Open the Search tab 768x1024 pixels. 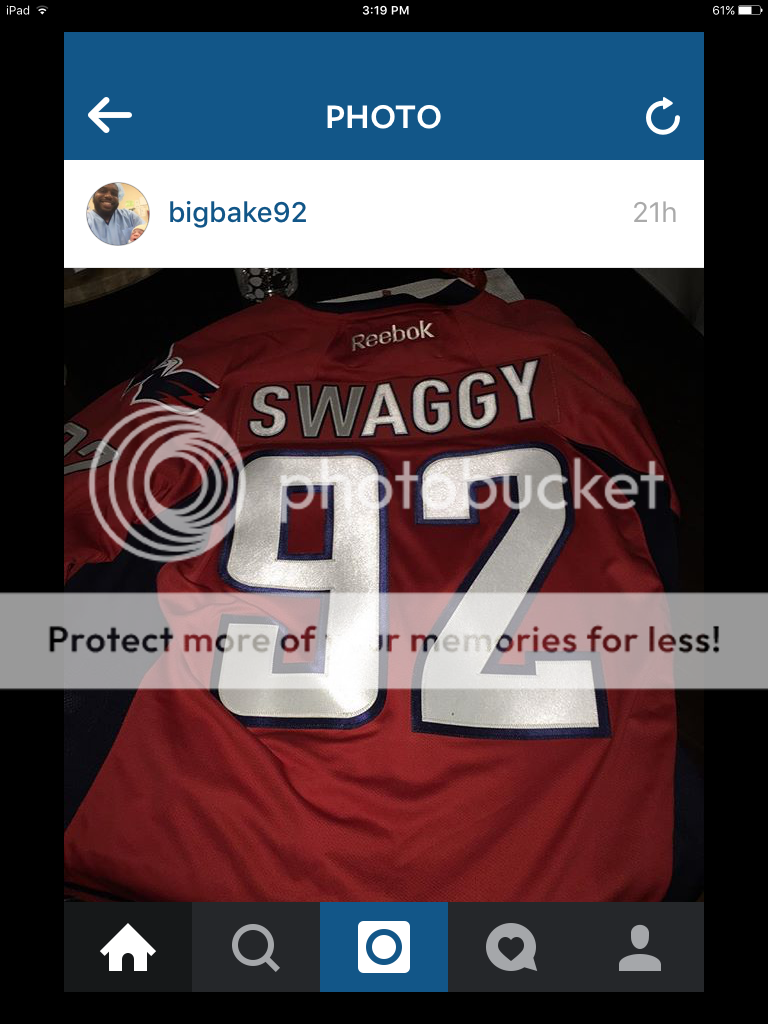(x=256, y=947)
